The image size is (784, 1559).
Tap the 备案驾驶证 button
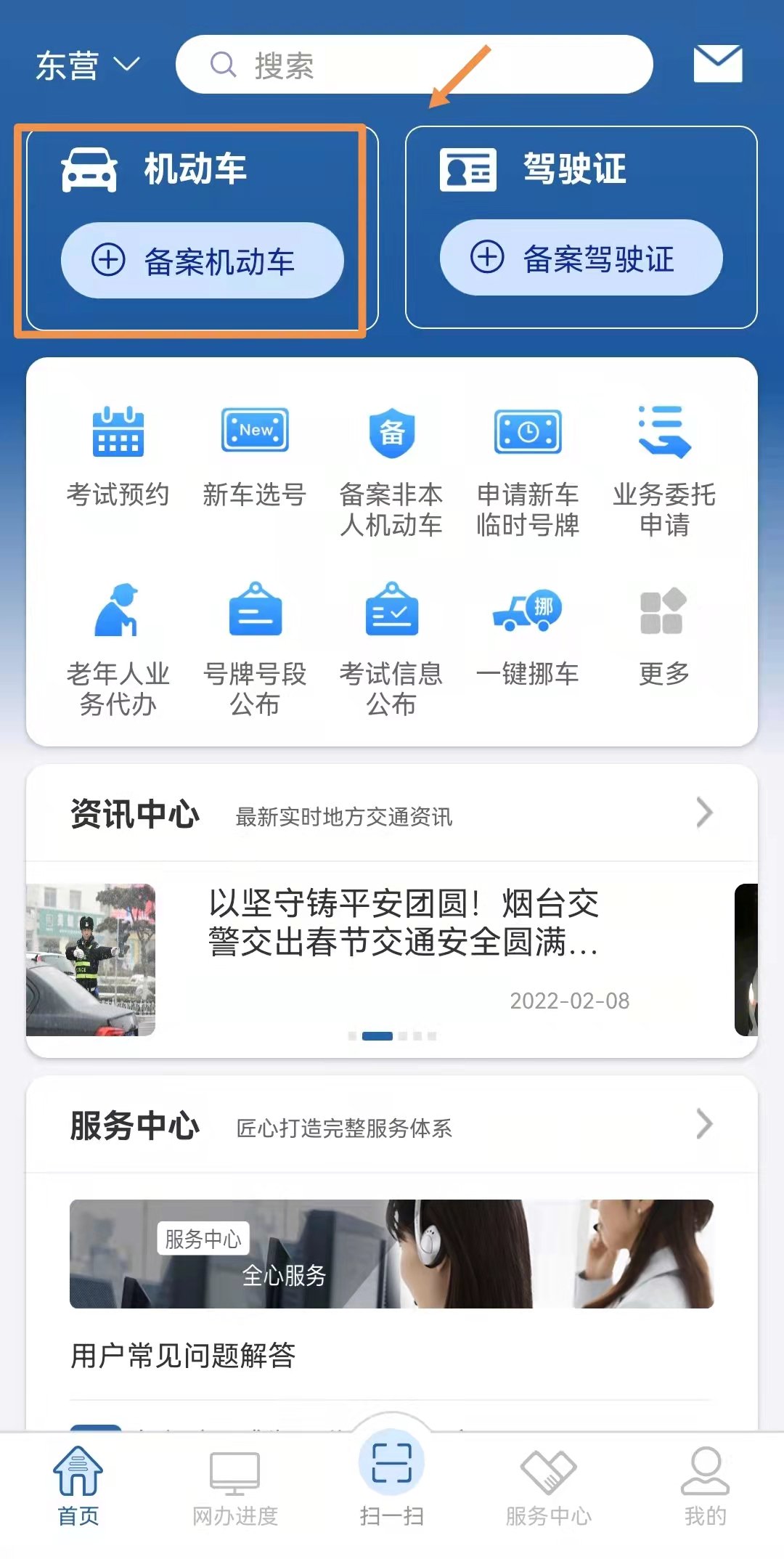point(581,258)
